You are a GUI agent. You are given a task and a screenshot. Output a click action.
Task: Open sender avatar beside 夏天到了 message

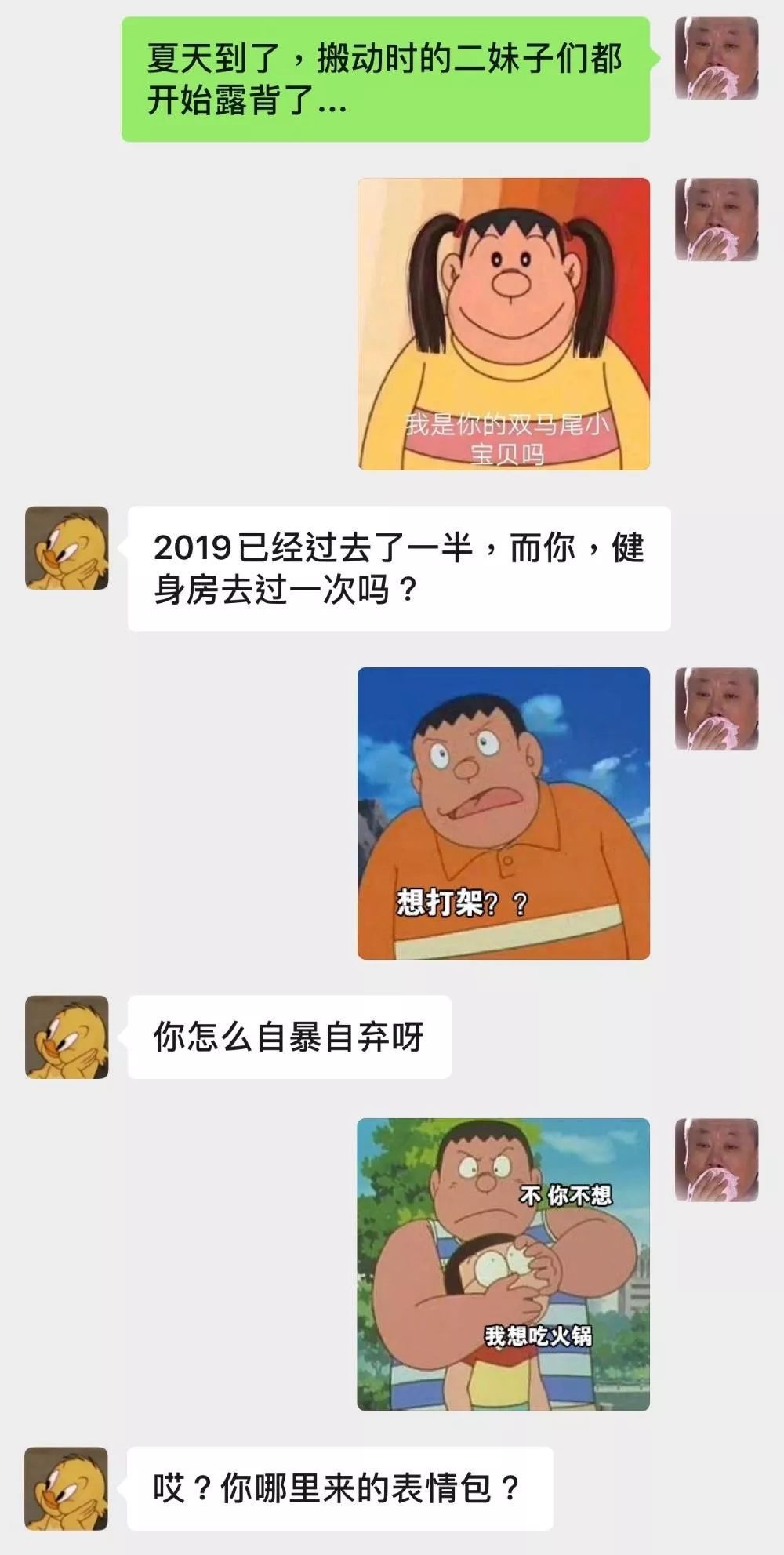pos(717,58)
